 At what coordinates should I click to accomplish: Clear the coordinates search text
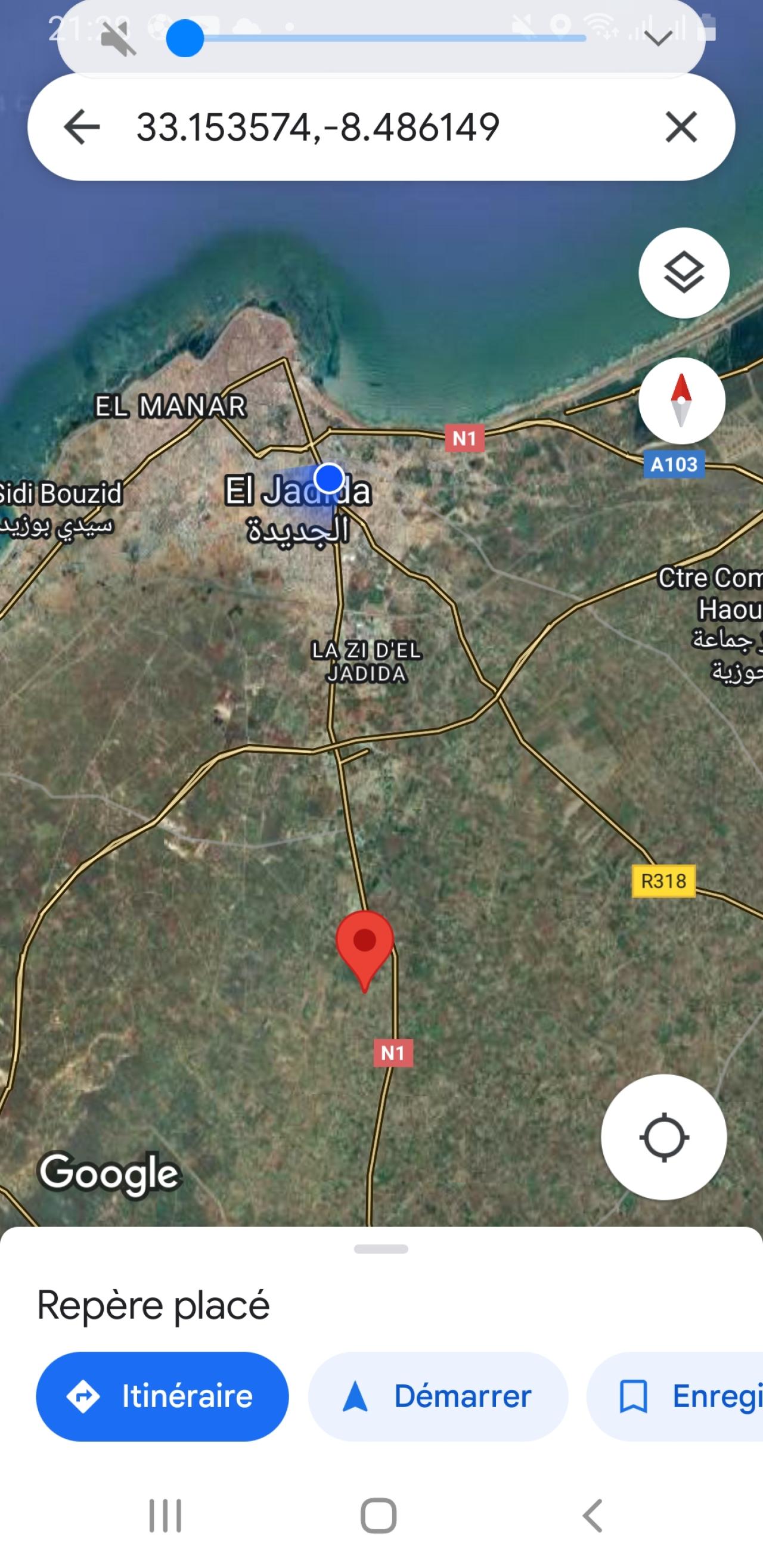point(681,127)
